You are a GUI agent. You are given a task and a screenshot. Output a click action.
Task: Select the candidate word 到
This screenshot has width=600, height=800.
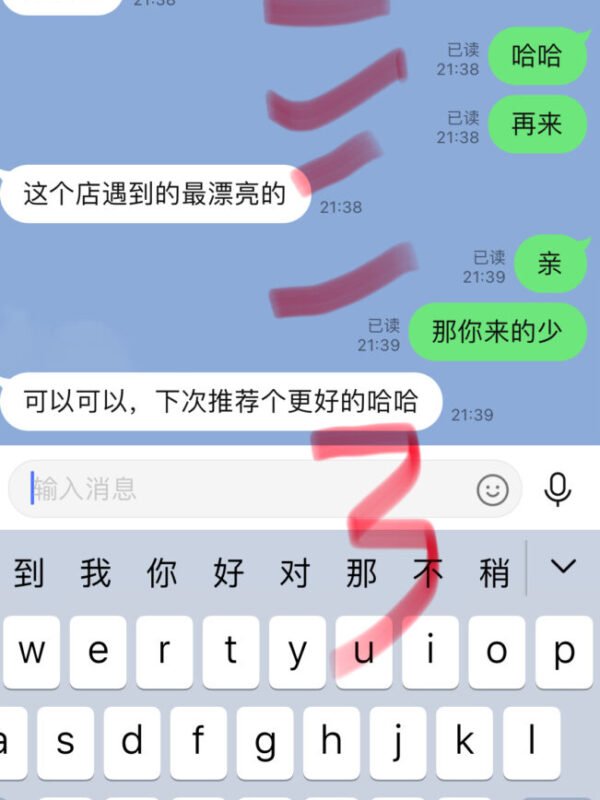[29, 573]
